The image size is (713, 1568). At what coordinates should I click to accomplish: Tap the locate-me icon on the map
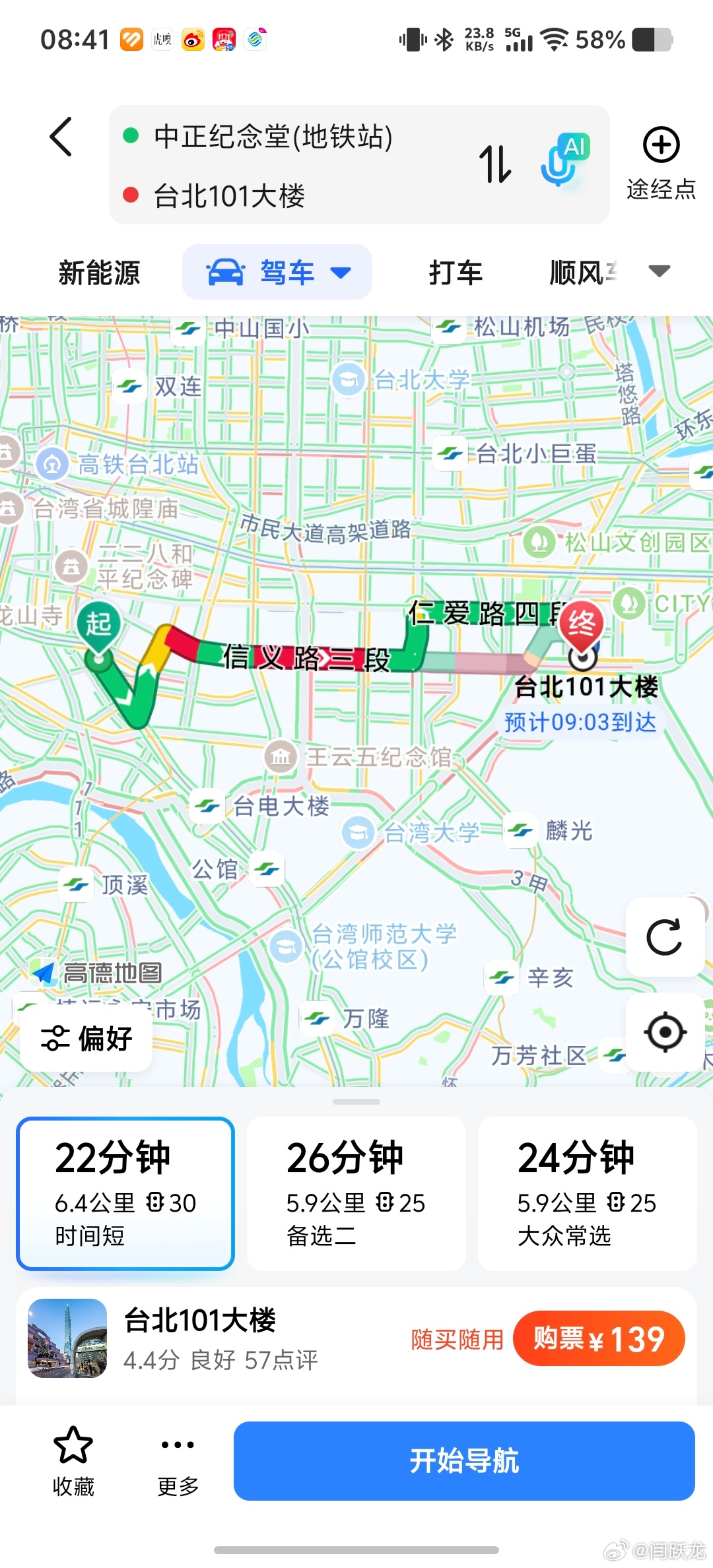664,1033
